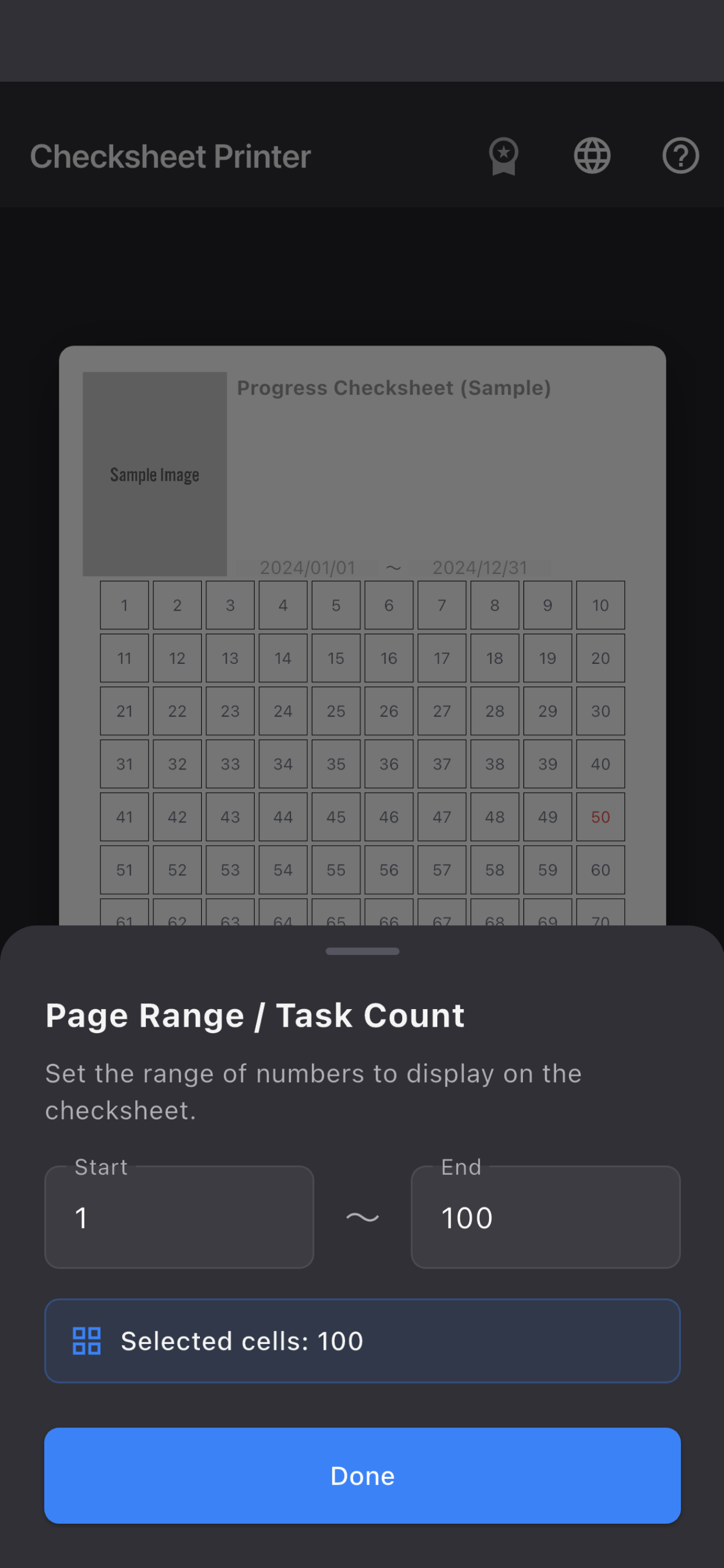The width and height of the screenshot is (724, 1568).
Task: Open the premium badge icon
Action: pyautogui.click(x=504, y=156)
